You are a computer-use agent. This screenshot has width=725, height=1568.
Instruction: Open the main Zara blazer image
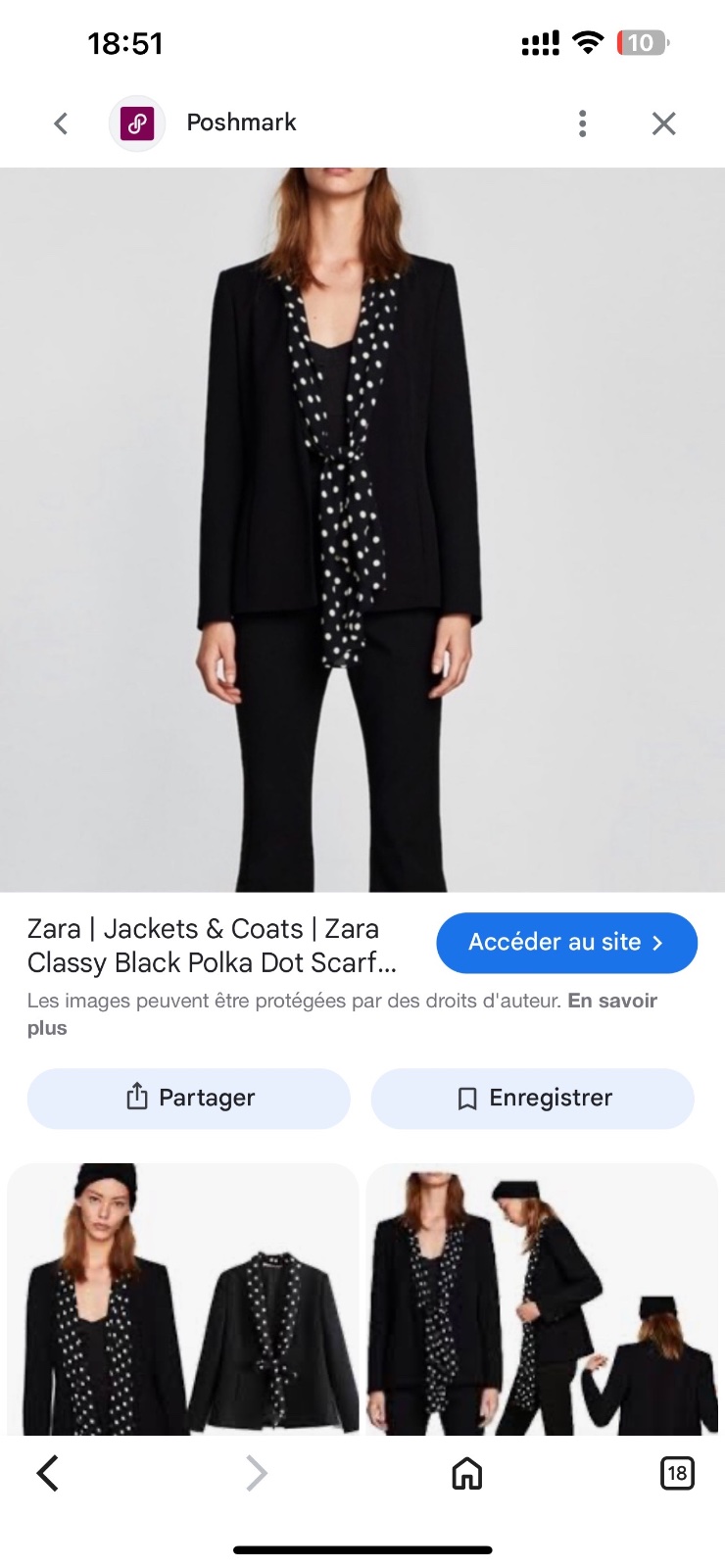pyautogui.click(x=362, y=529)
